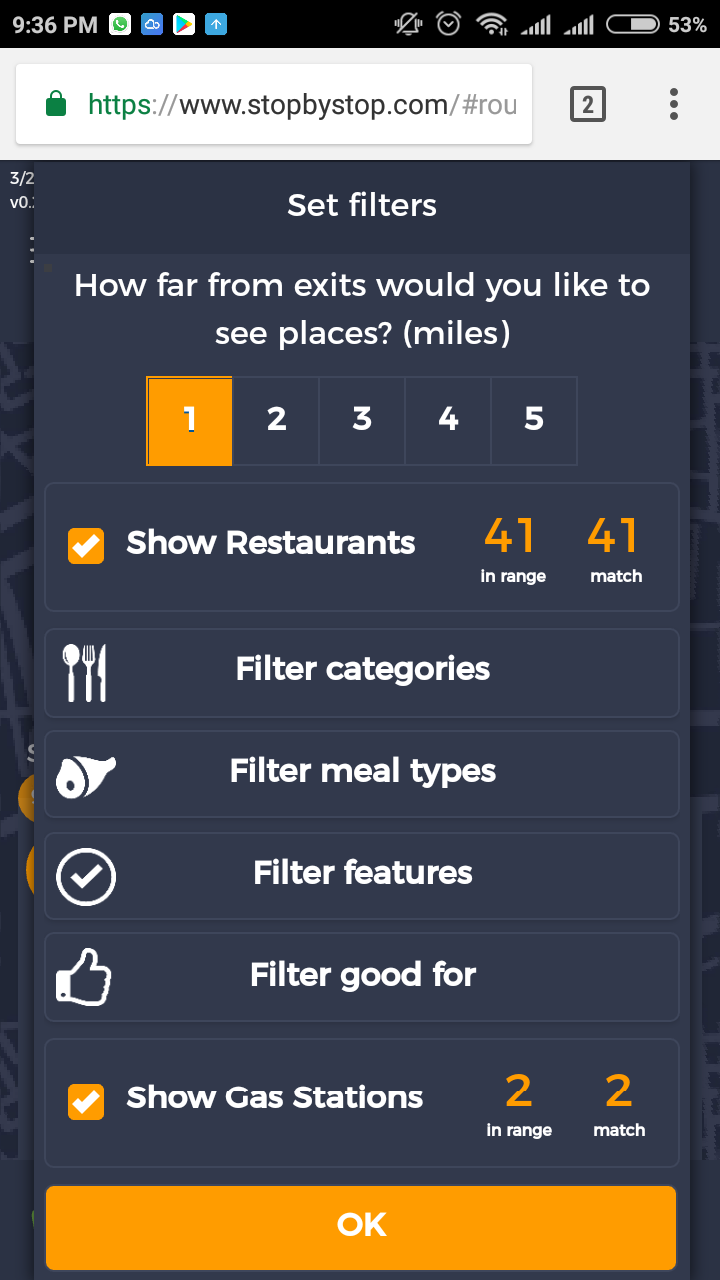Open Filter good for
Image resolution: width=720 pixels, height=1280 pixels.
(x=362, y=976)
